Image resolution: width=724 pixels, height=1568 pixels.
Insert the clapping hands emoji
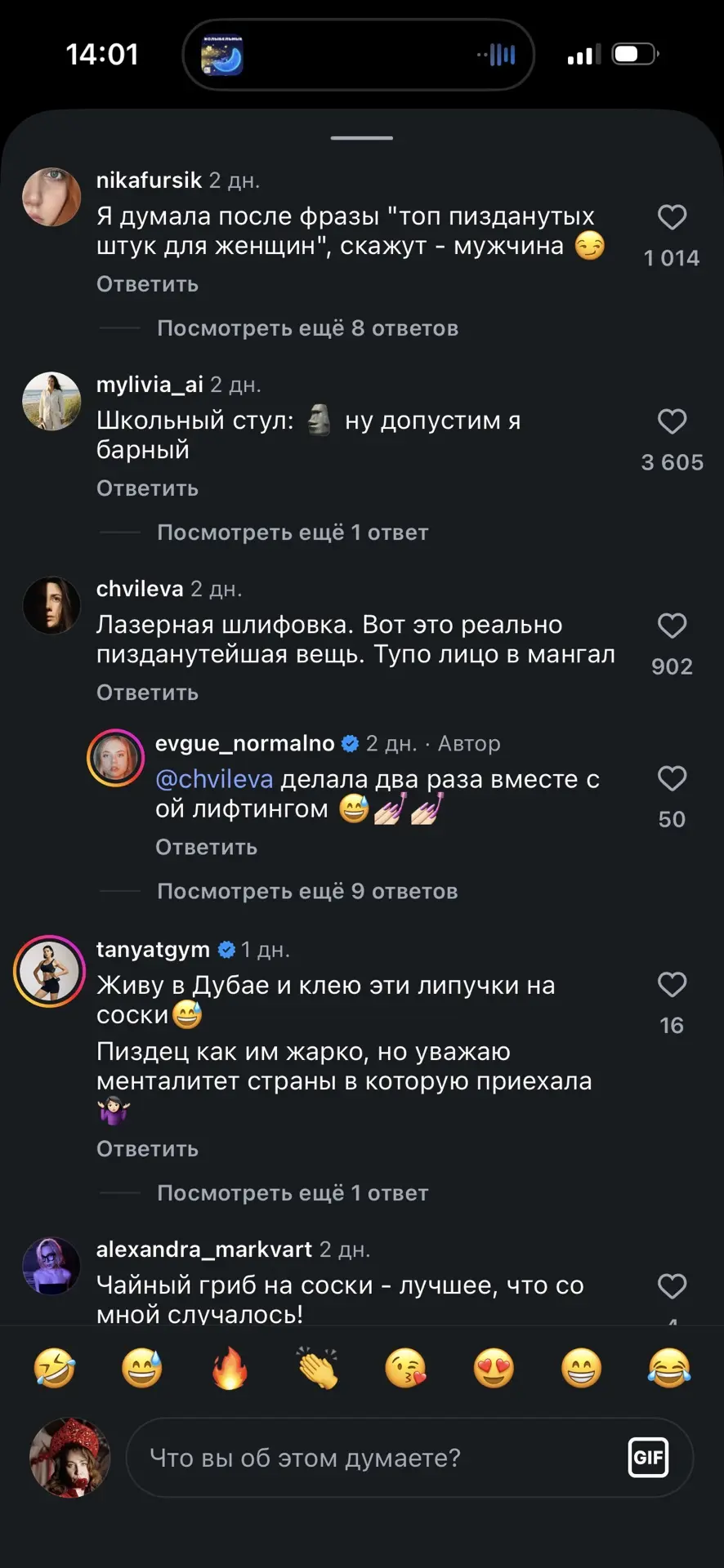pos(318,1368)
